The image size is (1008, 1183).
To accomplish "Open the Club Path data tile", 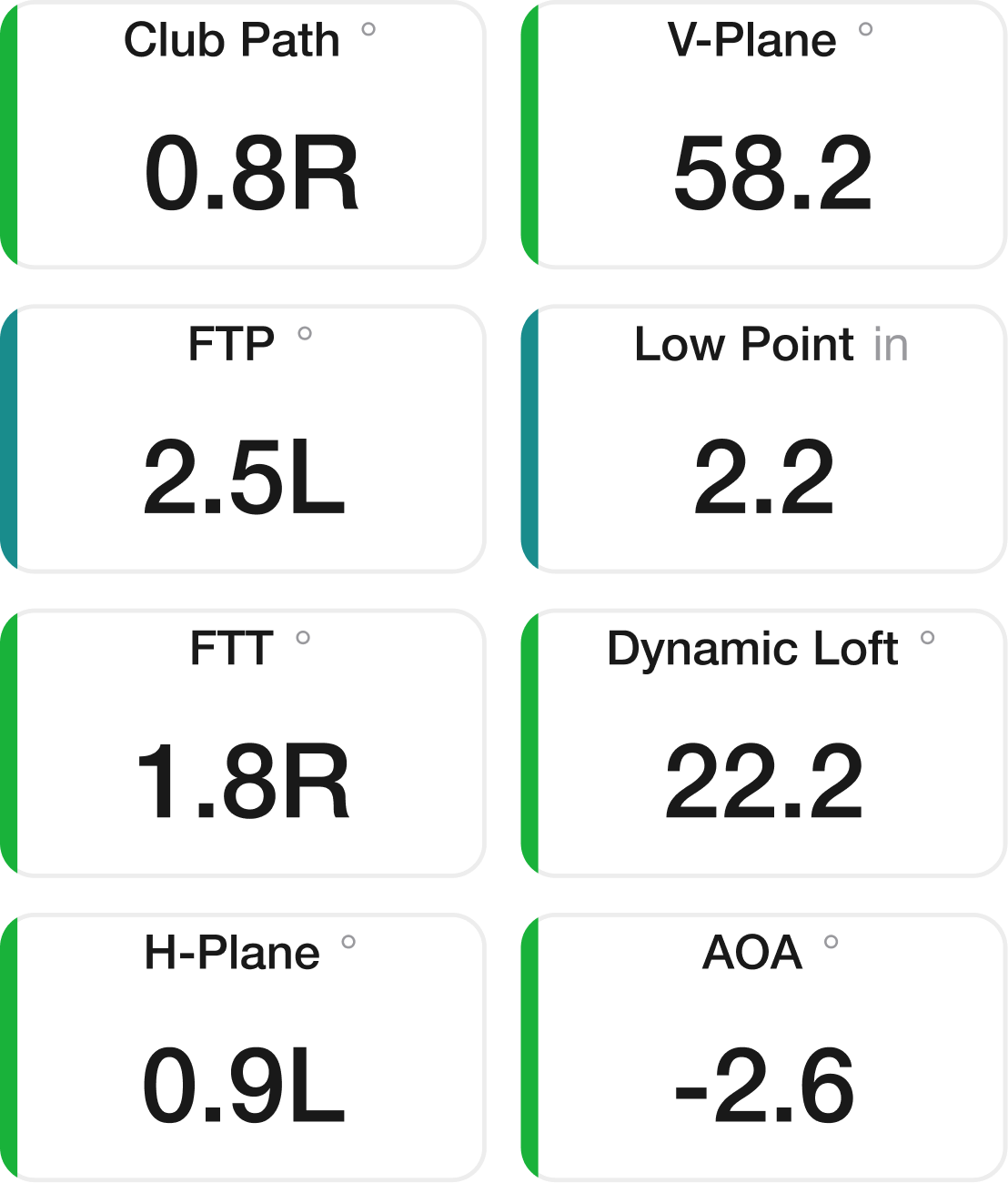I will (x=244, y=135).
